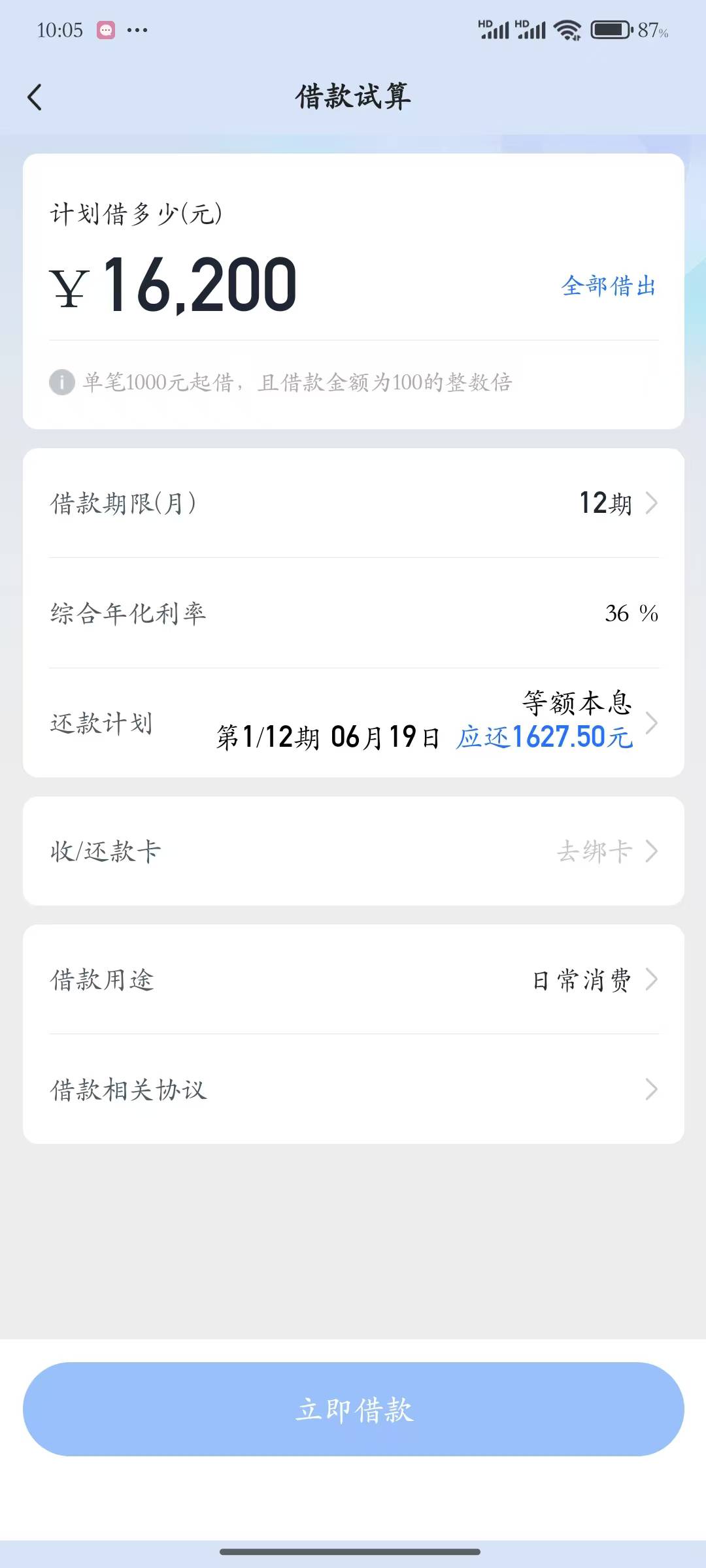Tap the 全部借出 link to borrow all

pos(608,286)
